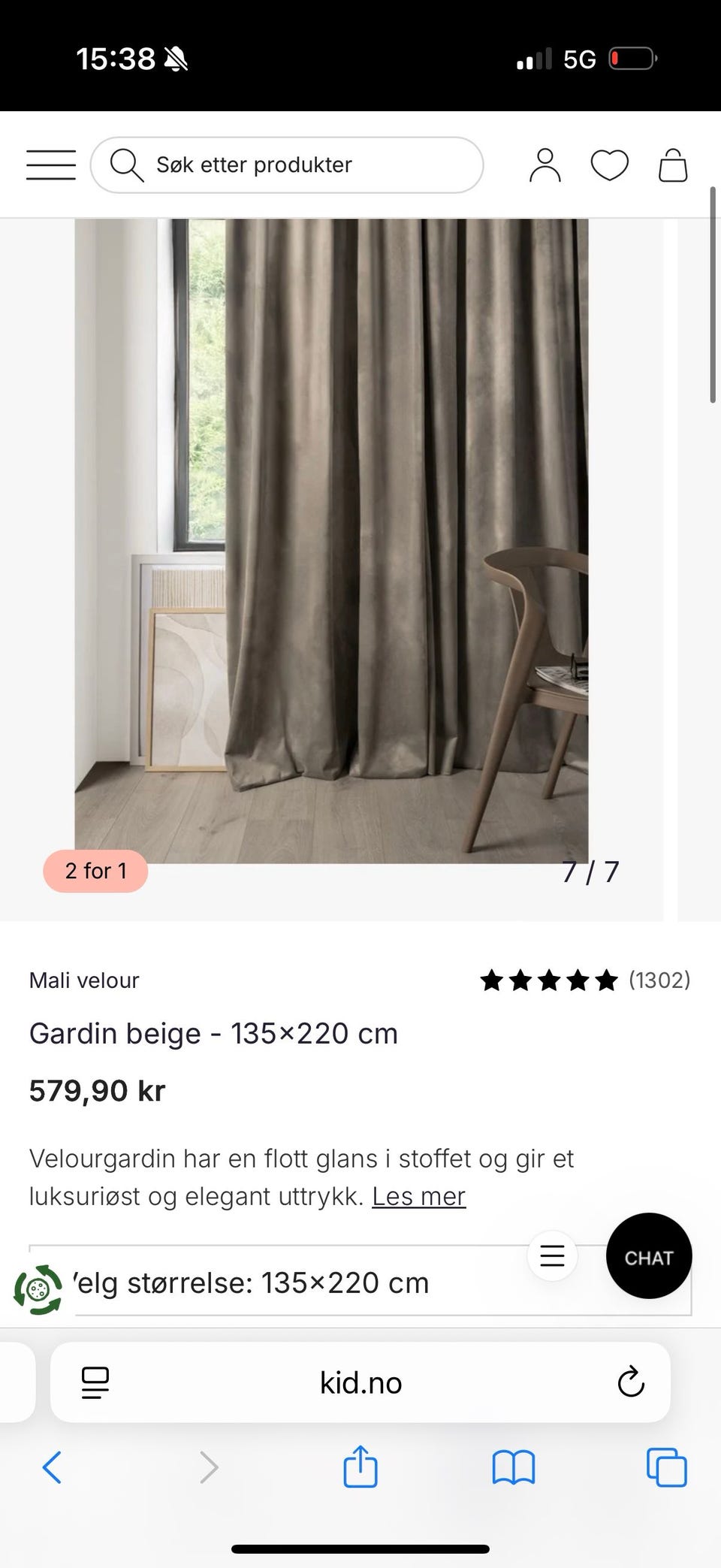
Task: Open the Les mer link
Action: coord(418,1195)
